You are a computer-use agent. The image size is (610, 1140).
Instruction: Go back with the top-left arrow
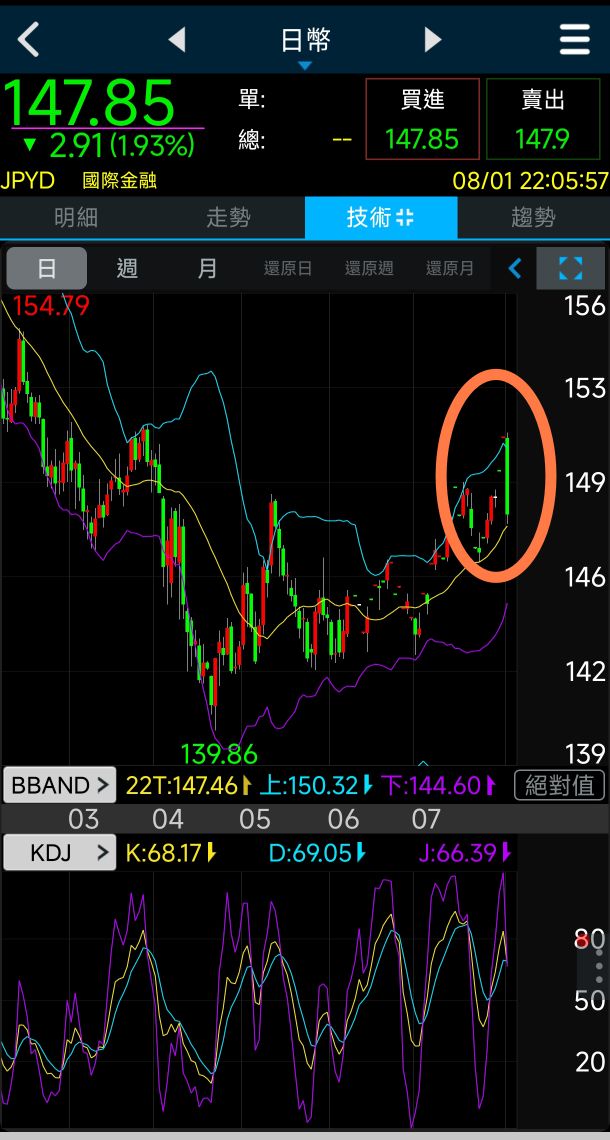tap(29, 39)
